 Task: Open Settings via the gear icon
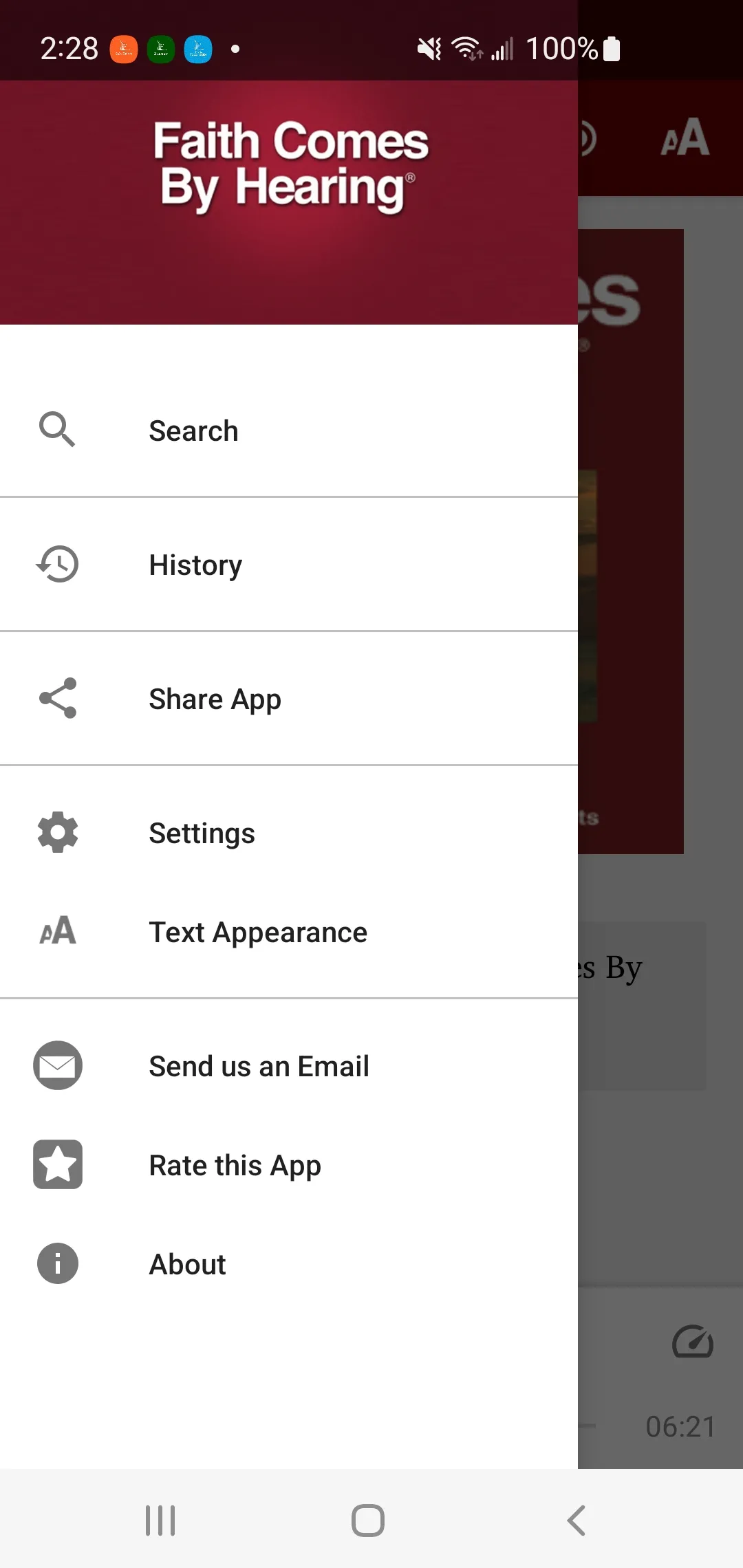(x=57, y=832)
